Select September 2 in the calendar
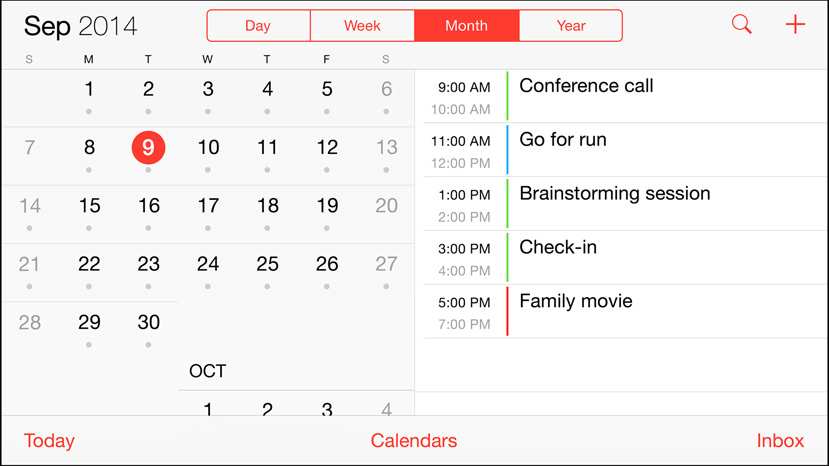 (149, 91)
